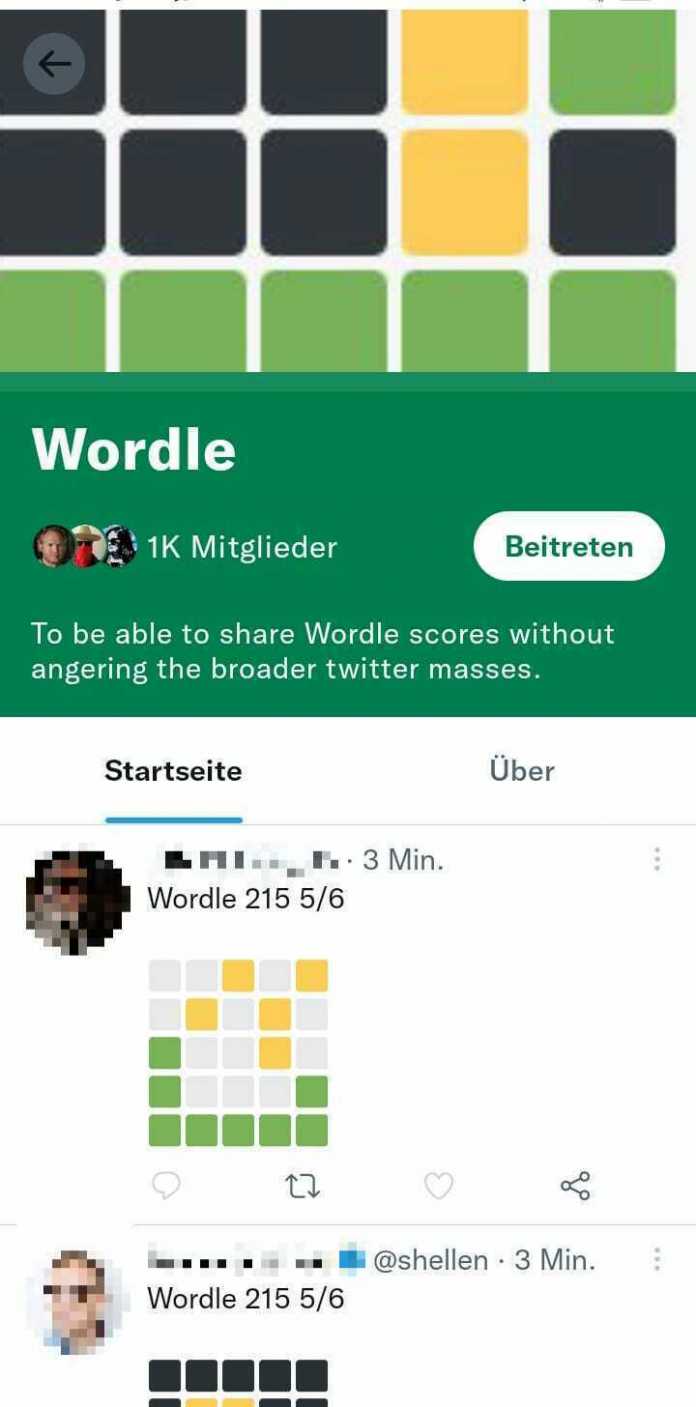This screenshot has width=696, height=1407.
Task: Like the first Wordle 215 post
Action: click(x=438, y=1186)
